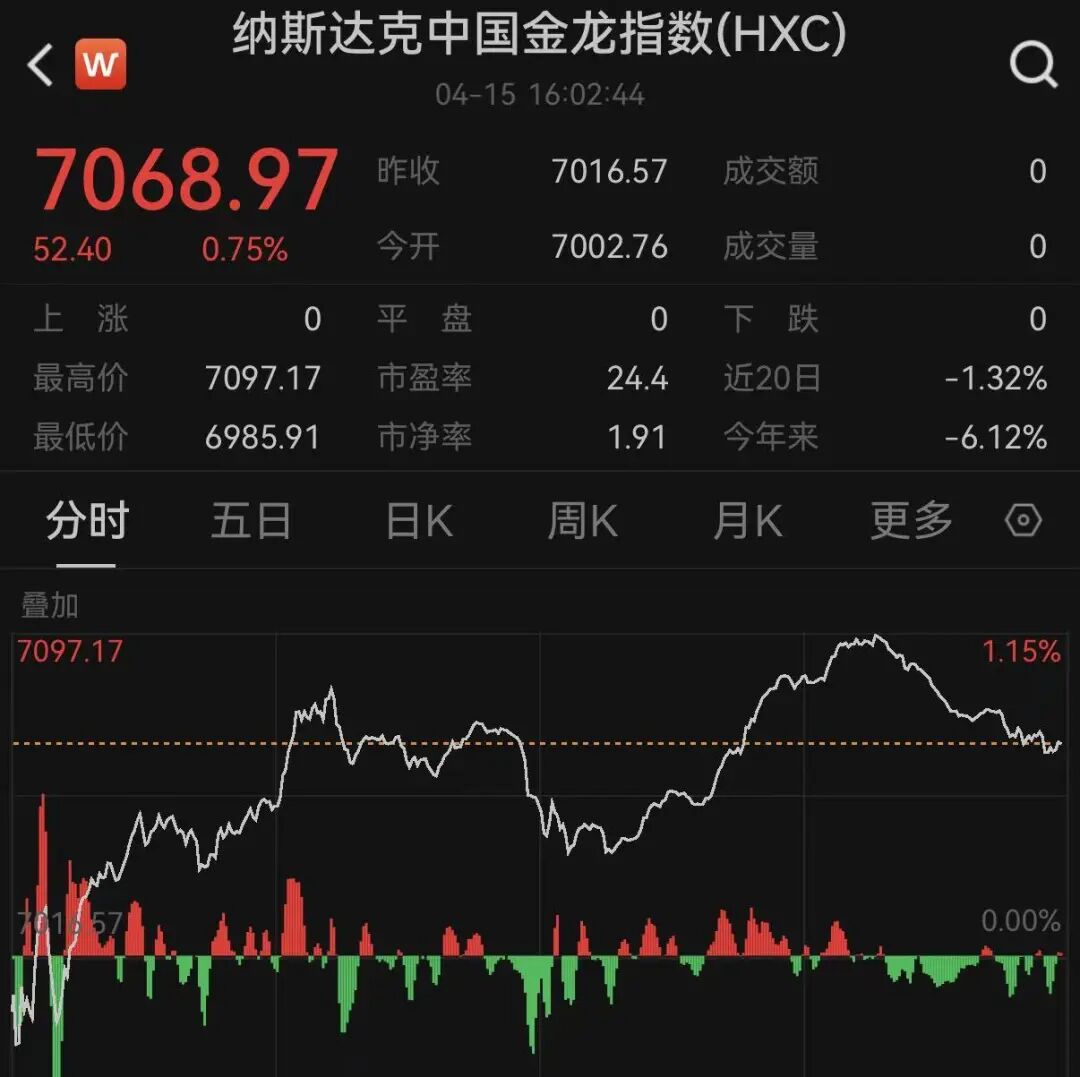The width and height of the screenshot is (1080, 1077).
Task: Show the 周K candlestick chart
Action: (x=582, y=522)
